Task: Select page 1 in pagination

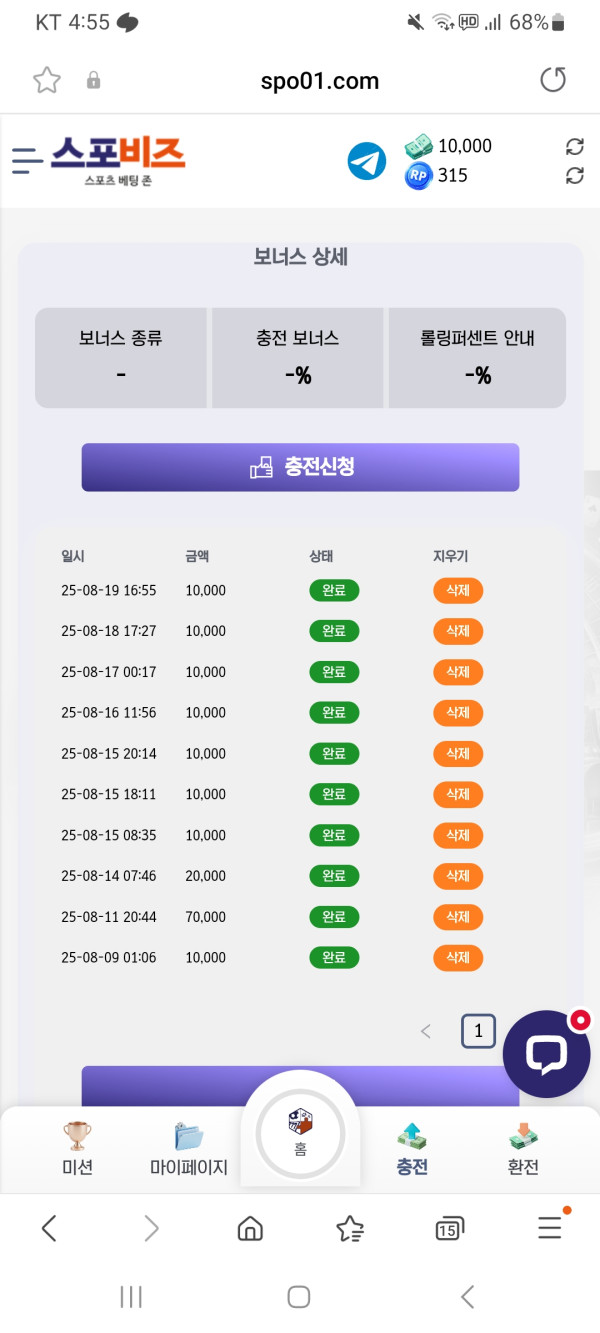Action: click(478, 1031)
